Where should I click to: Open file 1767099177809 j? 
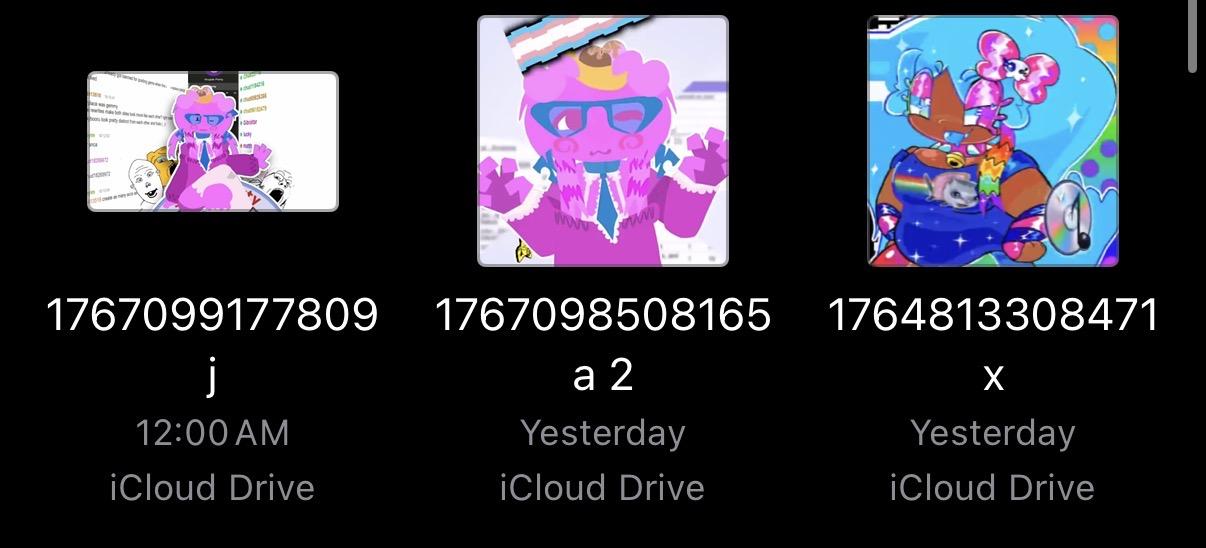coord(212,142)
